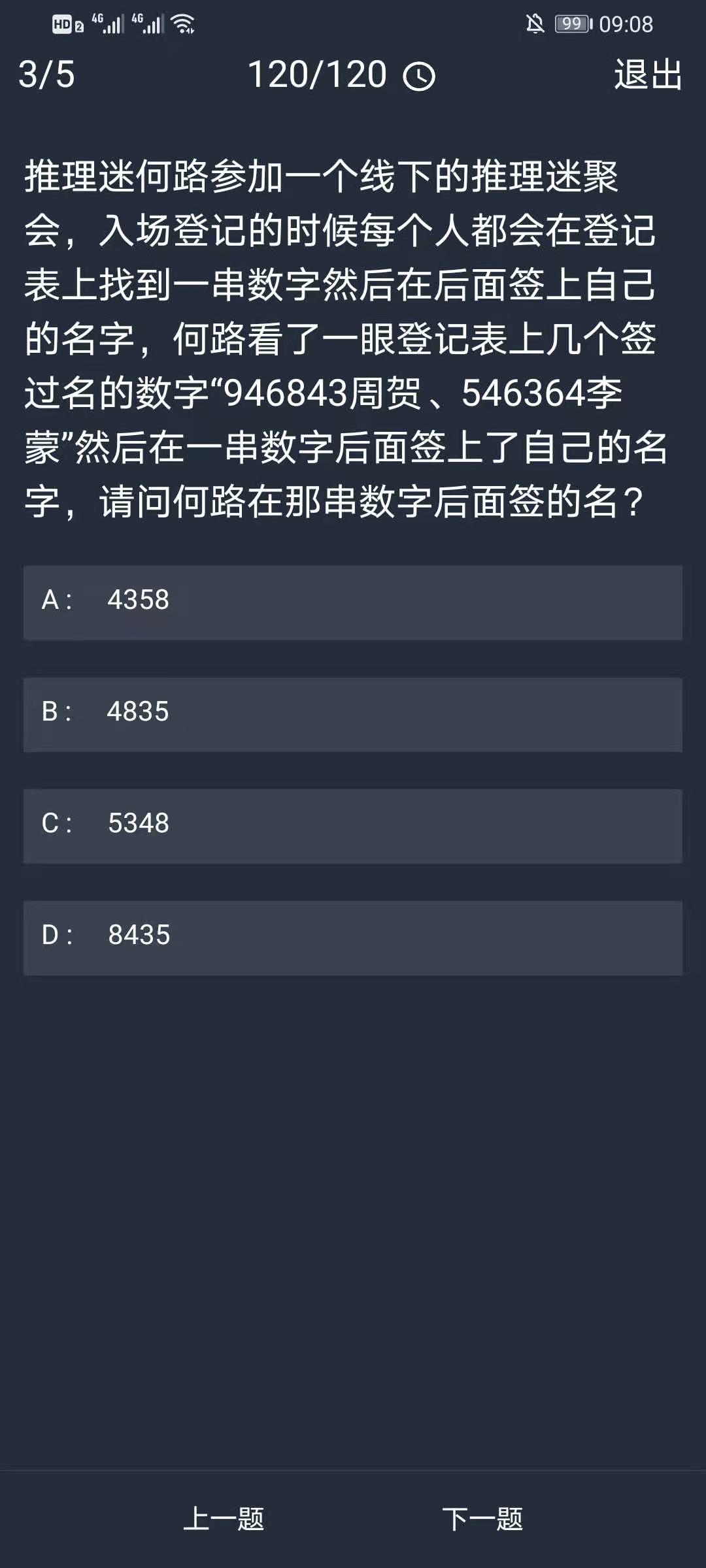706x1568 pixels.
Task: Go back to previous question 上一题
Action: click(x=224, y=1518)
